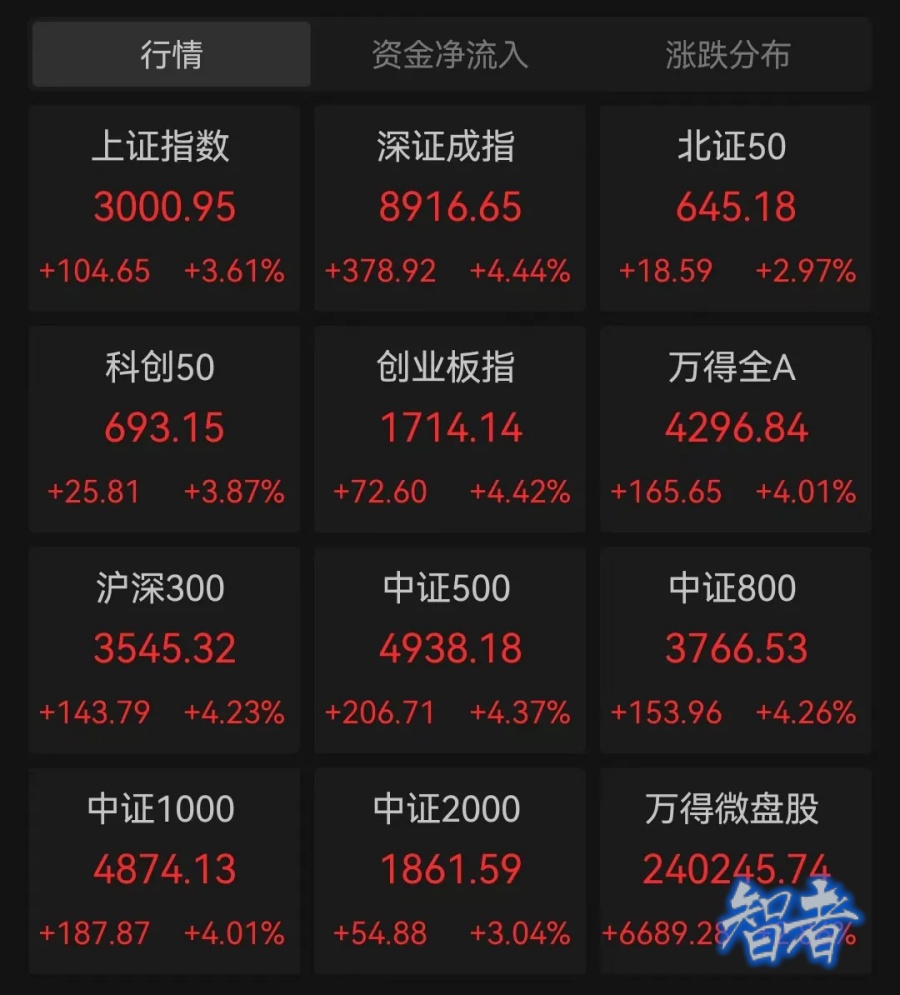The width and height of the screenshot is (900, 995).
Task: Select the 万得微盘股 index tile
Action: click(x=734, y=868)
